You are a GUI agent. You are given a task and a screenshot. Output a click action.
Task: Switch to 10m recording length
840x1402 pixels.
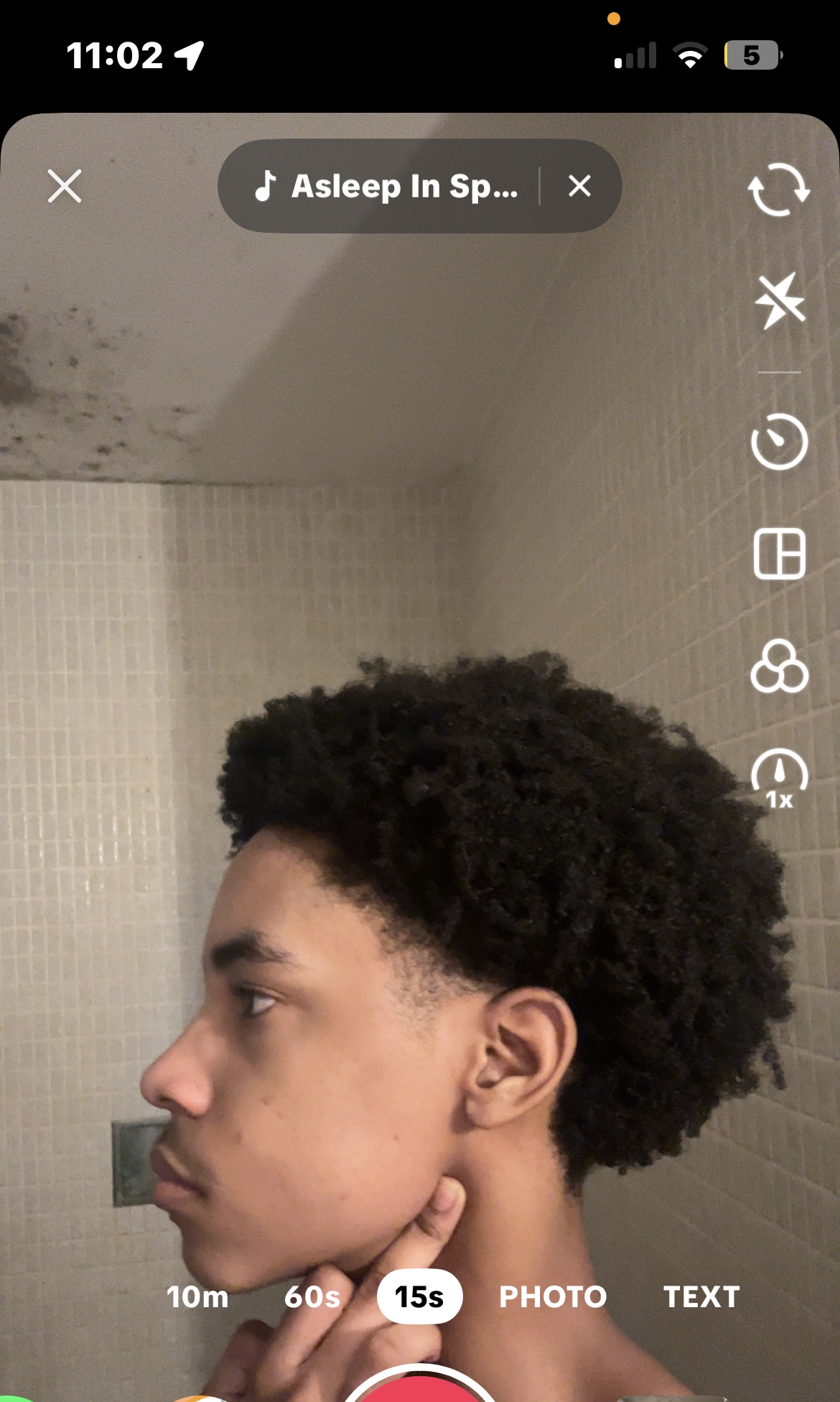(x=197, y=1297)
